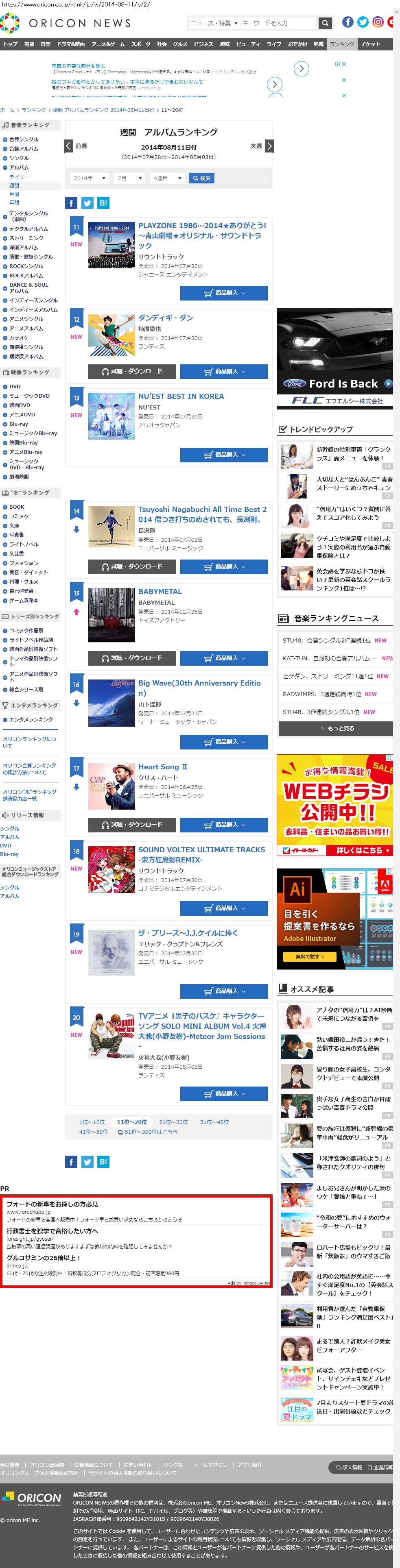Go to next week via 次週 arrow

269,146
